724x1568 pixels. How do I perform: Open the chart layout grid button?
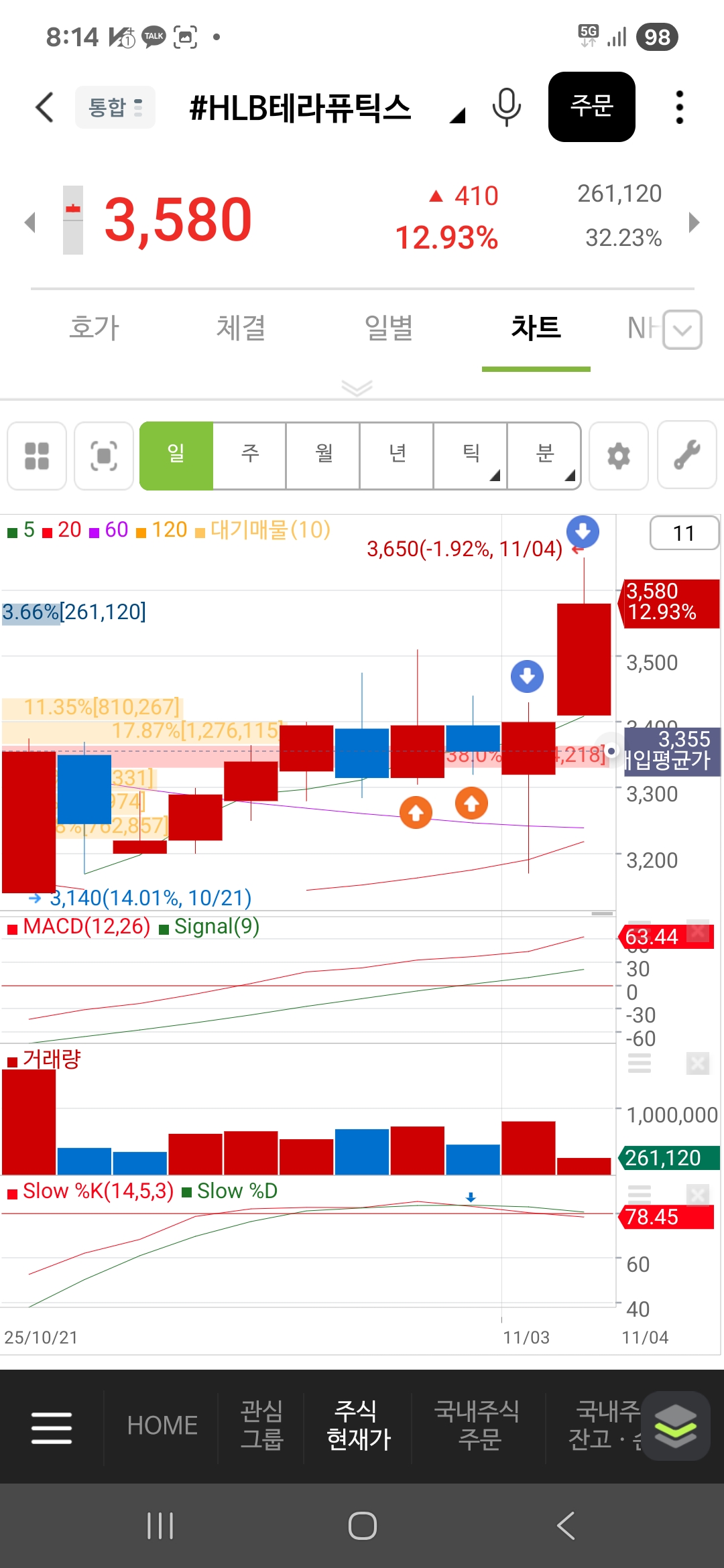pos(37,456)
